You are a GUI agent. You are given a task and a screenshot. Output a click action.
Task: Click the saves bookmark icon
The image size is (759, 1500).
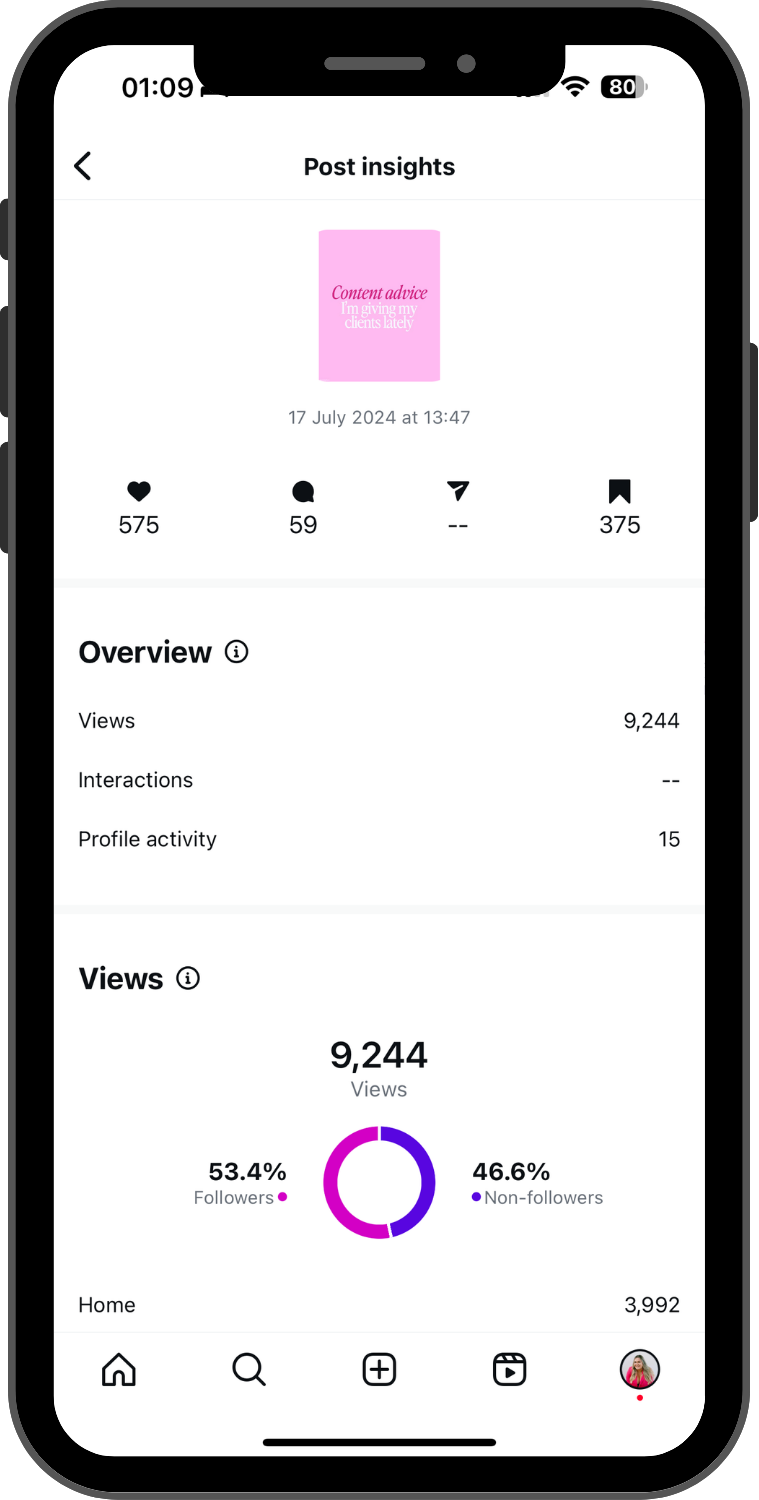pyautogui.click(x=619, y=490)
